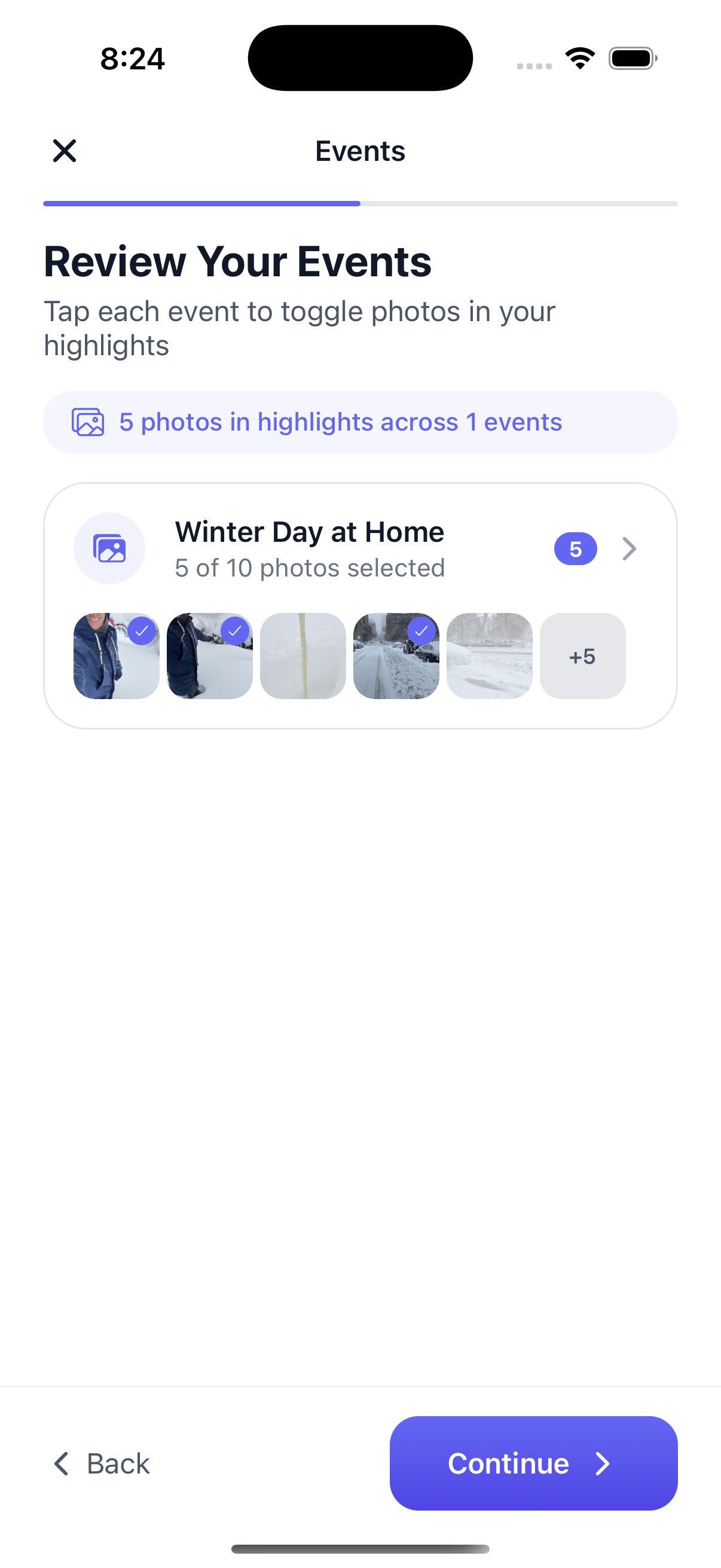This screenshot has width=721, height=1568.
Task: Open the hidden photos via the +5 tile
Action: 582,655
